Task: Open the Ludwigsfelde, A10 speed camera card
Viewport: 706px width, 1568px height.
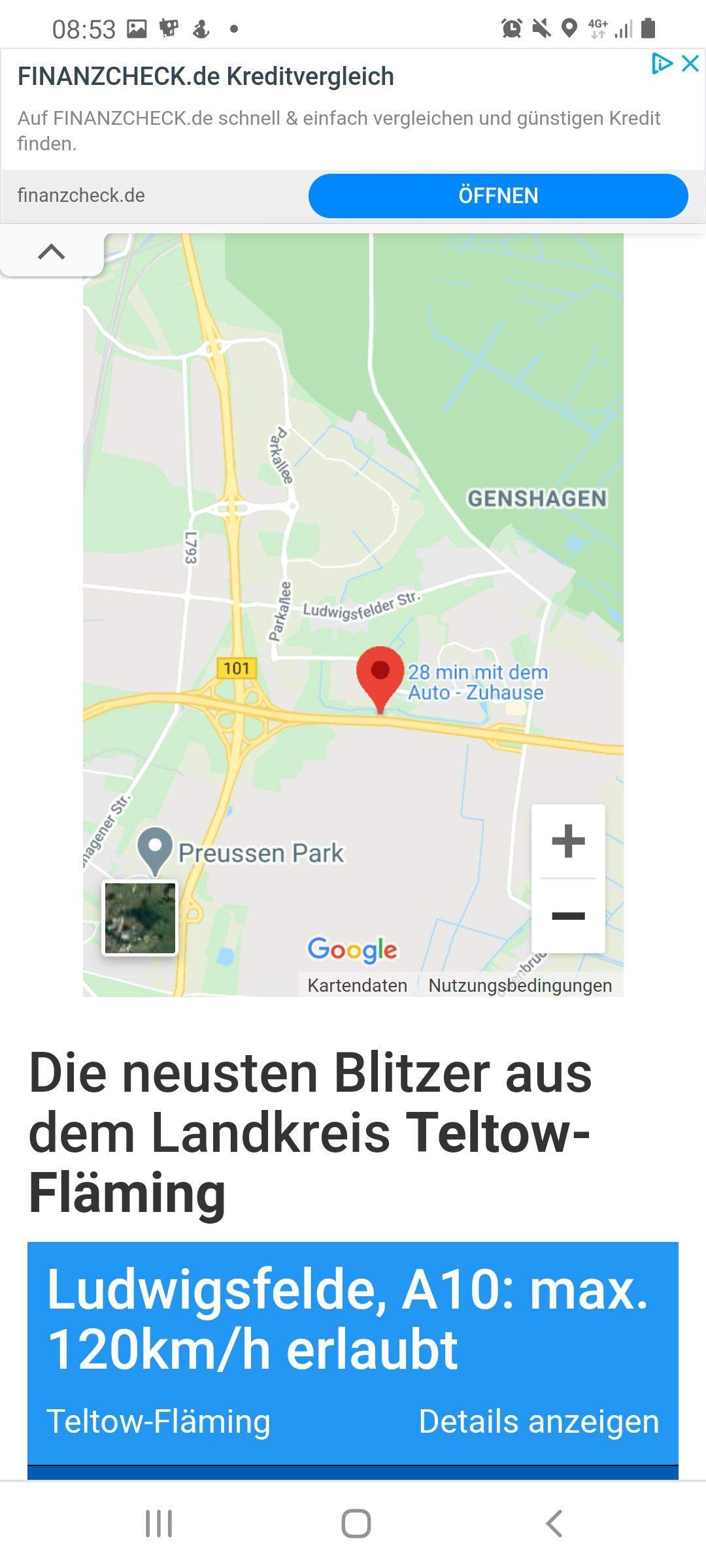Action: pos(348,1320)
